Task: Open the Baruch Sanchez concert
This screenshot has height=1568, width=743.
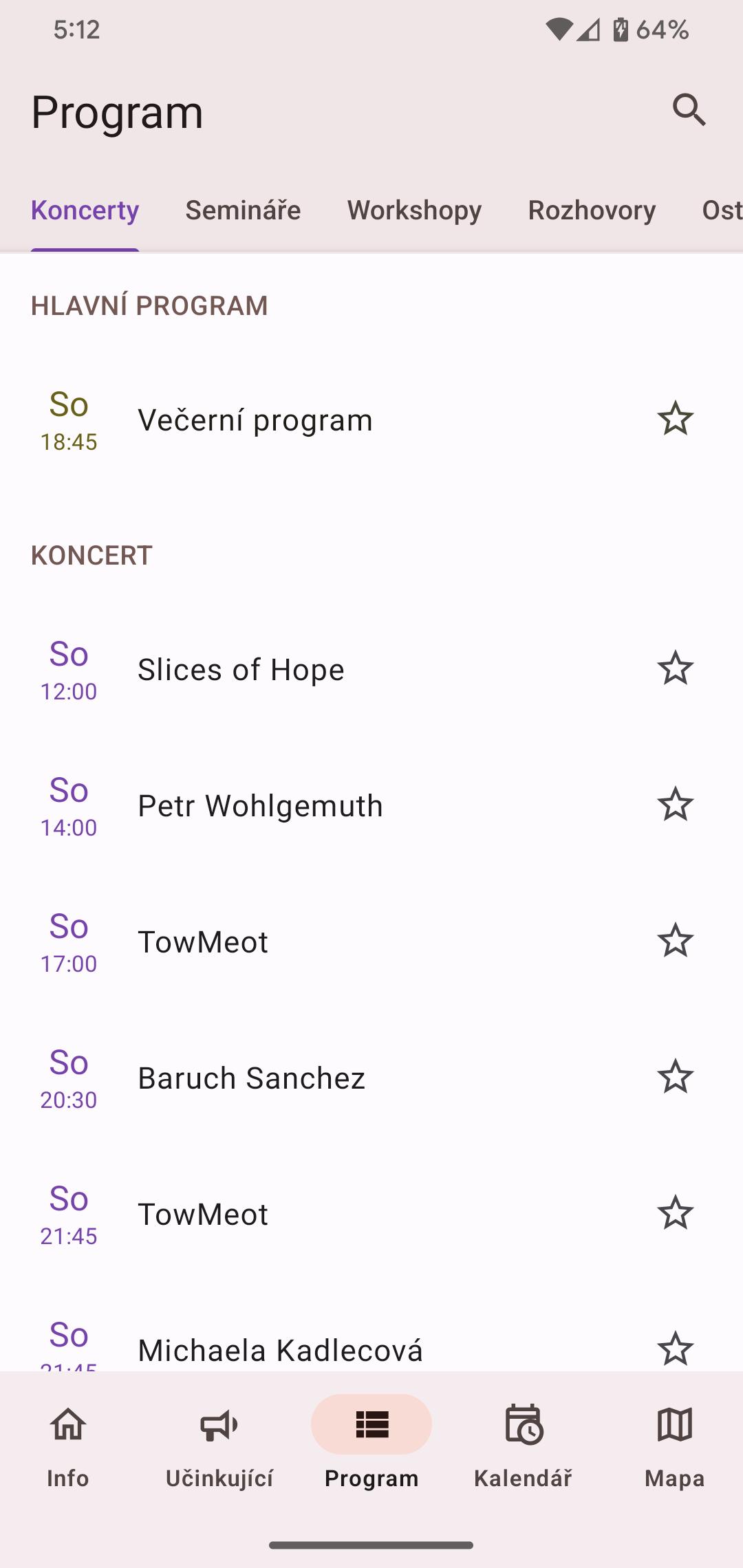Action: pos(371,1078)
